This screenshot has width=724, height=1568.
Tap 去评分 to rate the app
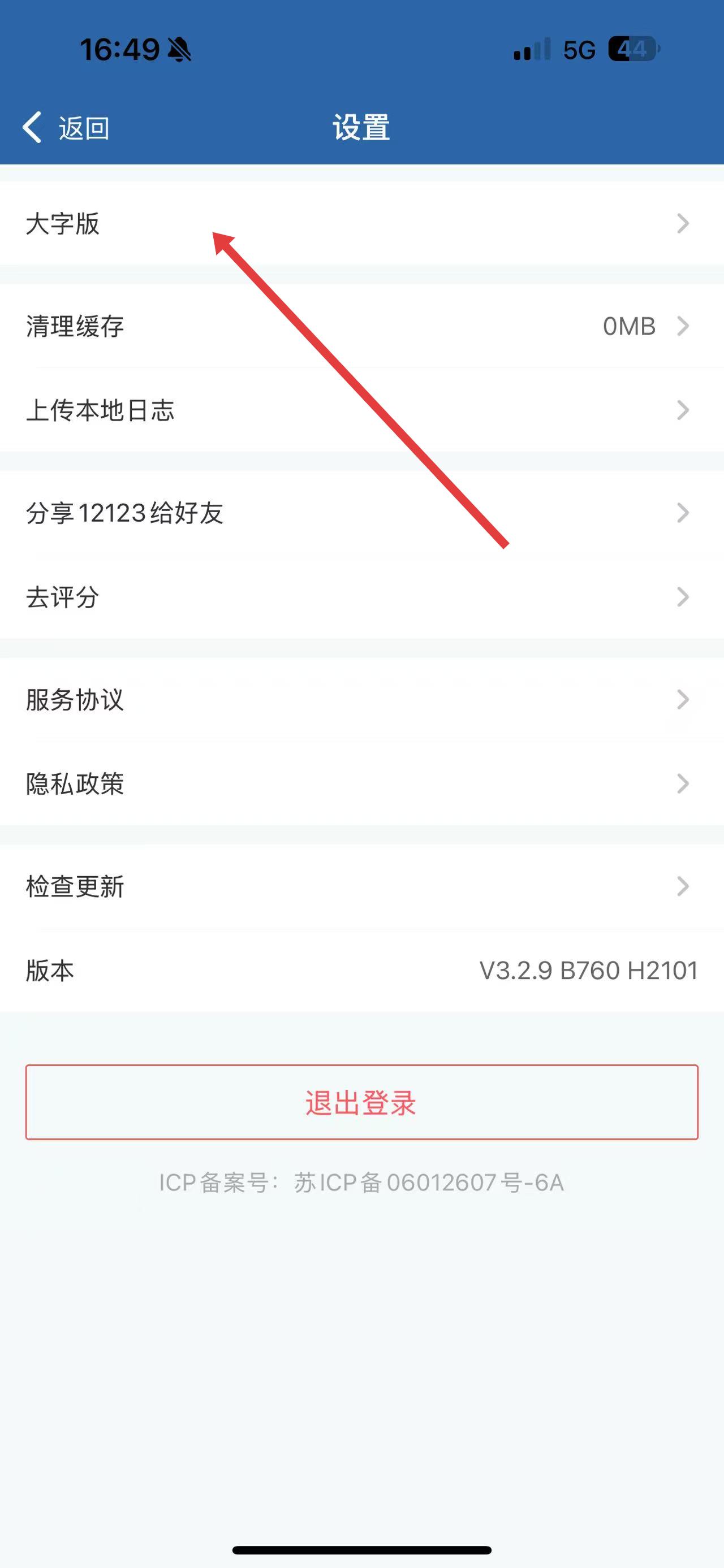(63, 596)
